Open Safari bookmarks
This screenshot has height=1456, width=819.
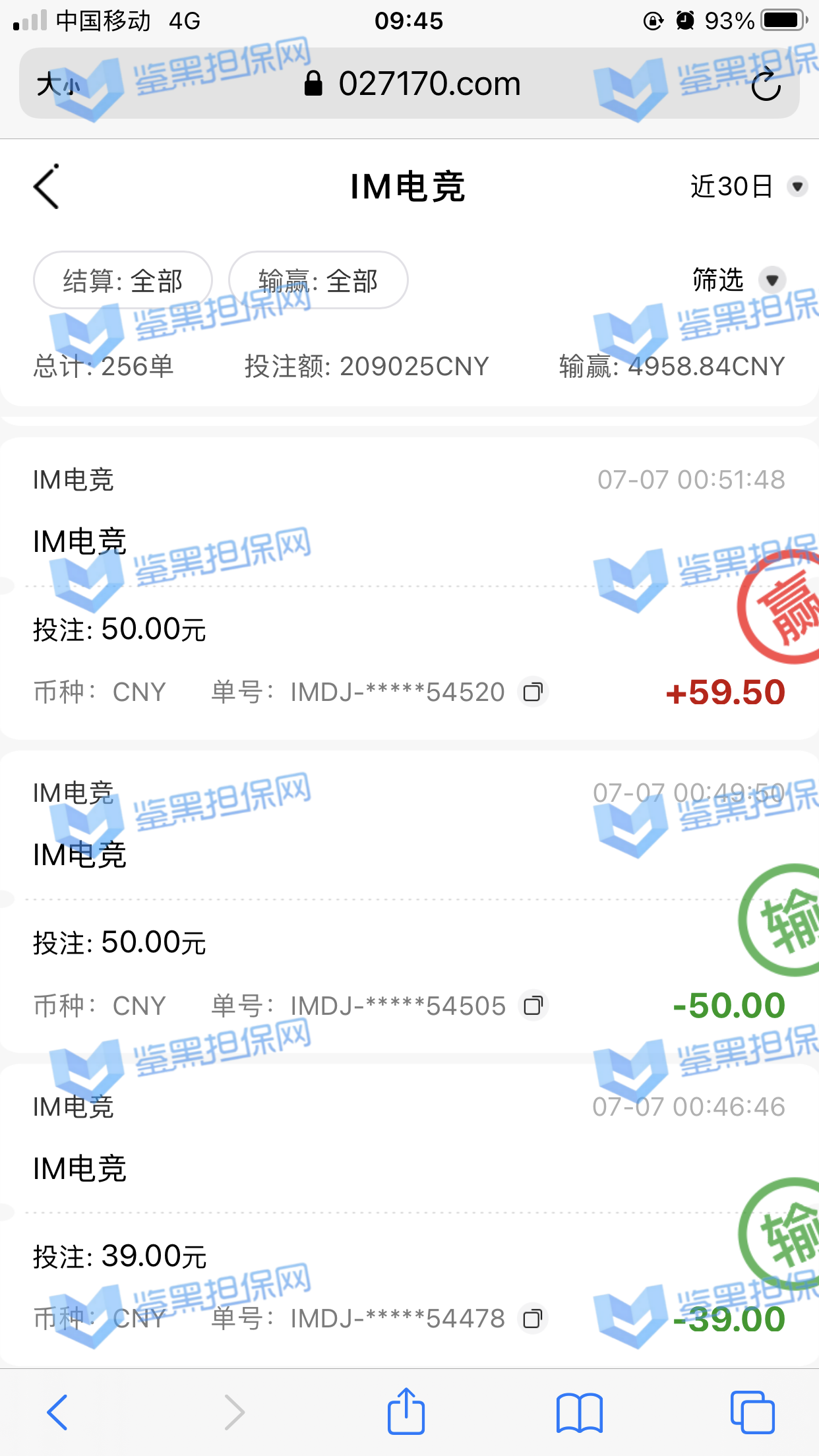pos(579,1412)
